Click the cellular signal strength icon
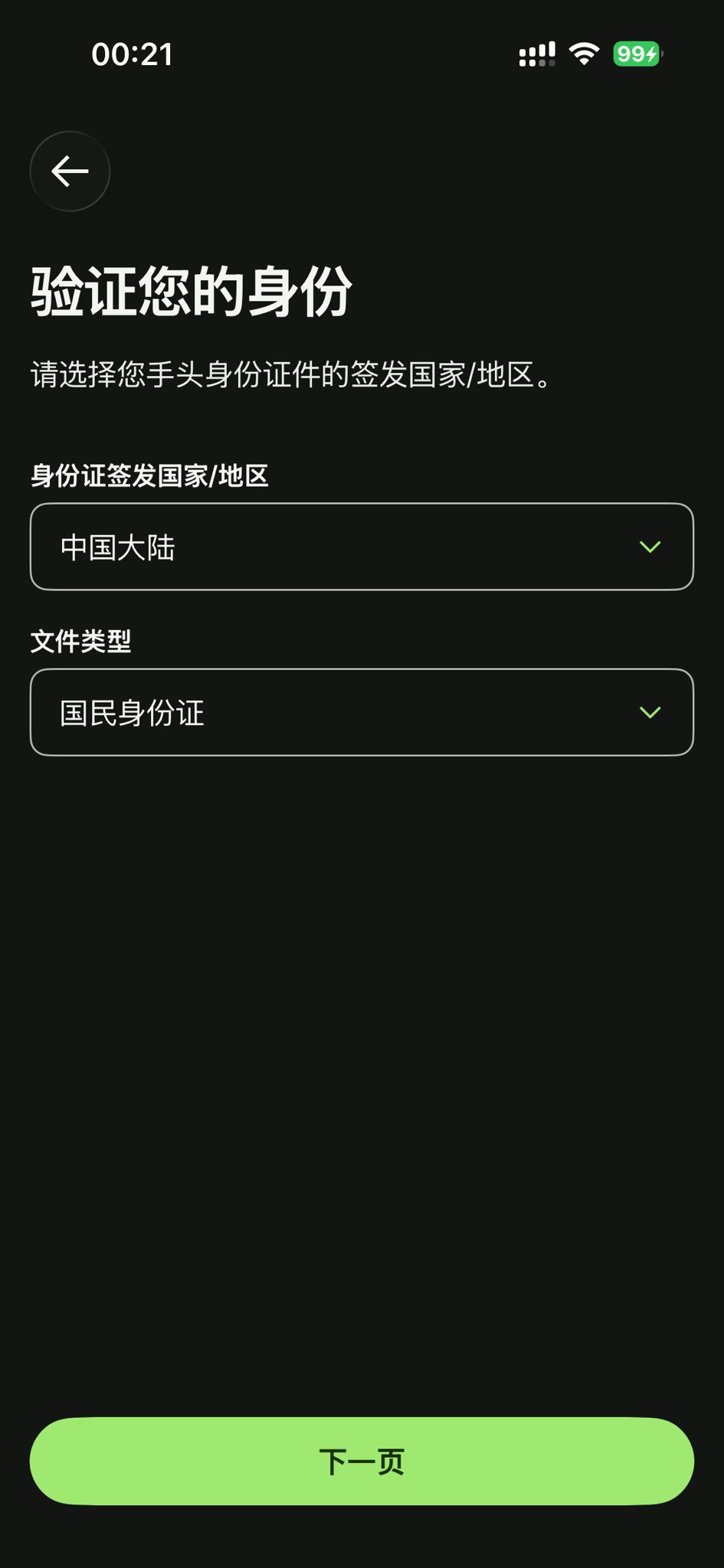 click(x=536, y=54)
